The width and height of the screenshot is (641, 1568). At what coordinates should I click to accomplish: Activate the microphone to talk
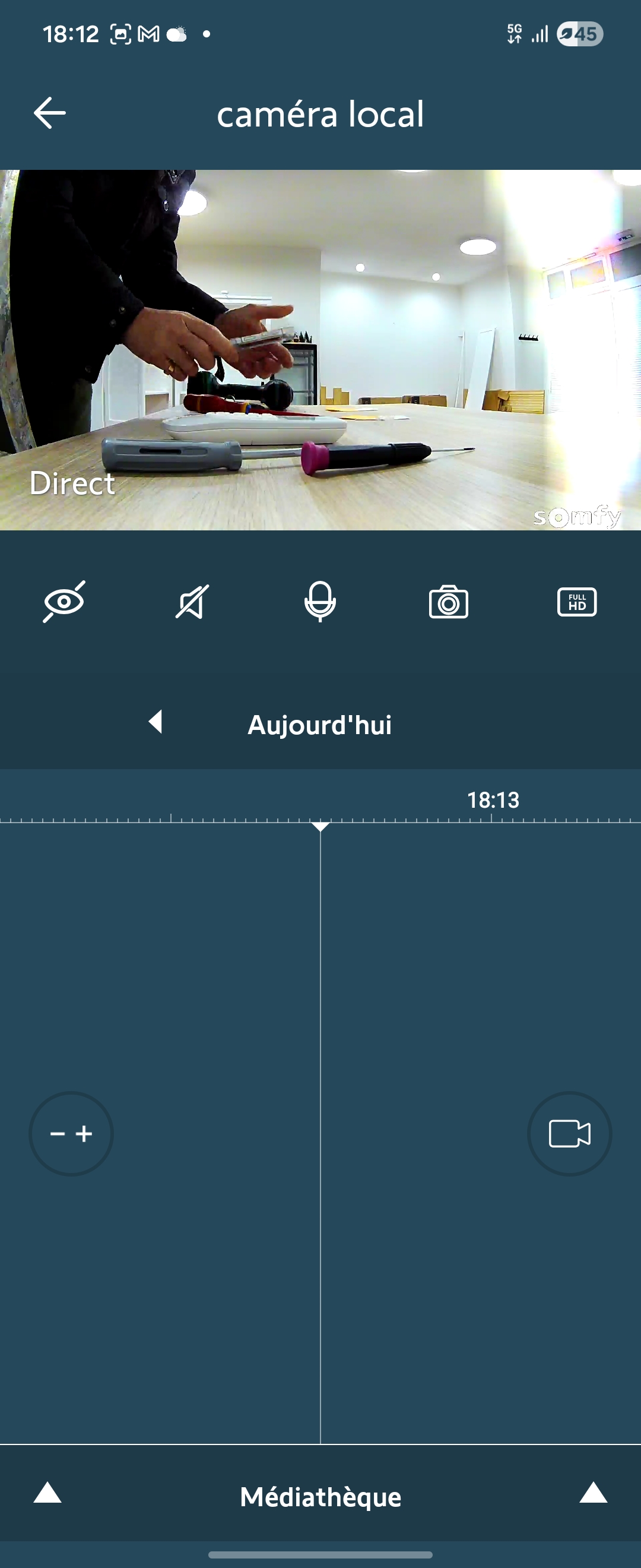[320, 602]
